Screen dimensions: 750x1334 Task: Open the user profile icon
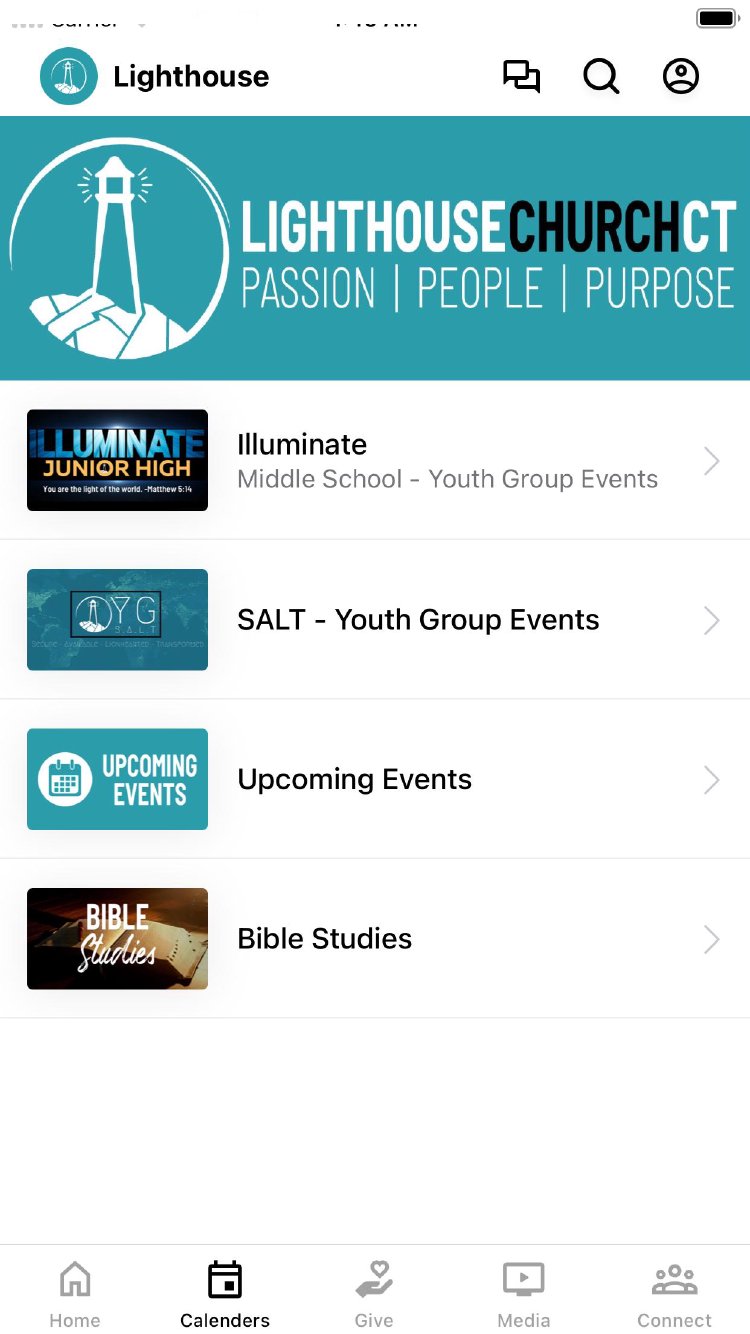click(x=681, y=77)
